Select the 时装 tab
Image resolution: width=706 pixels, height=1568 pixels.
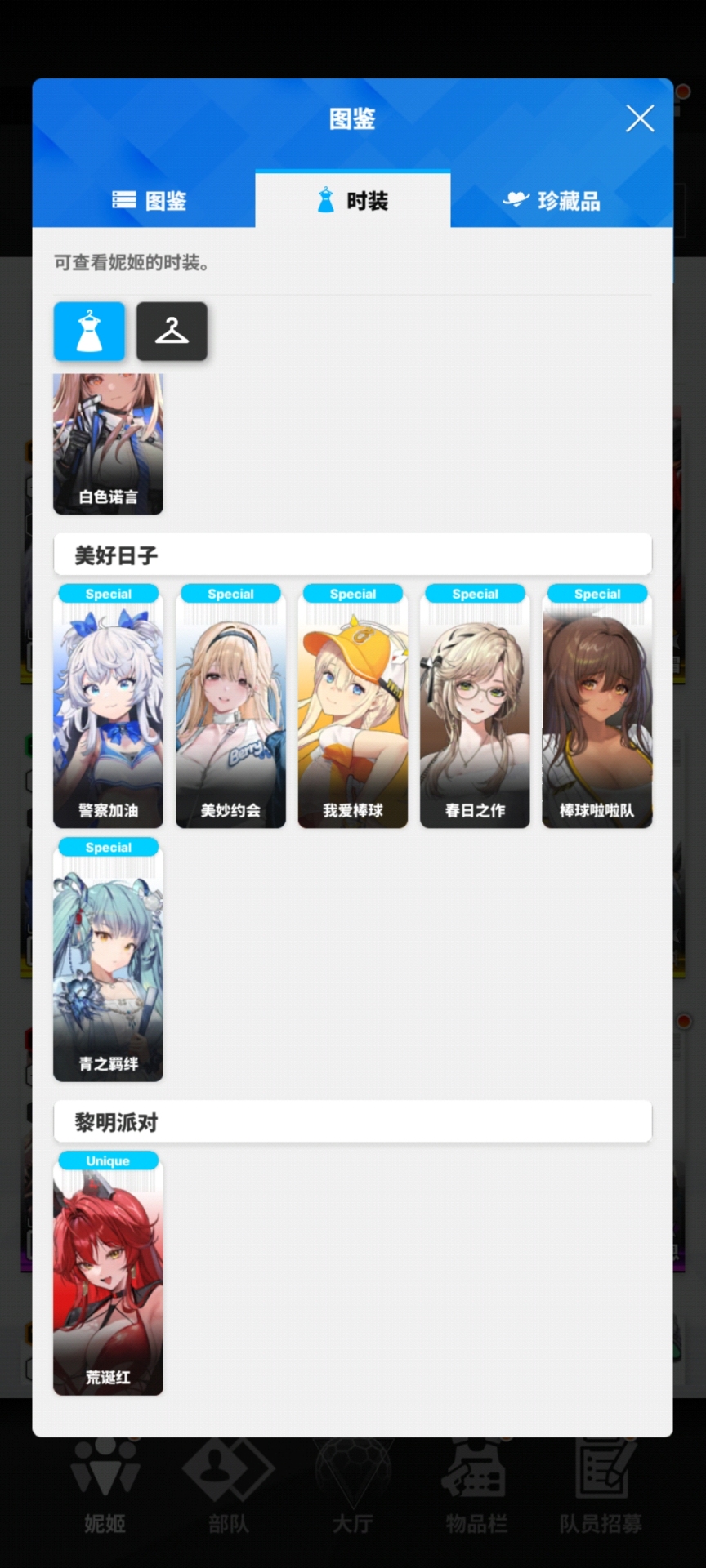click(352, 201)
